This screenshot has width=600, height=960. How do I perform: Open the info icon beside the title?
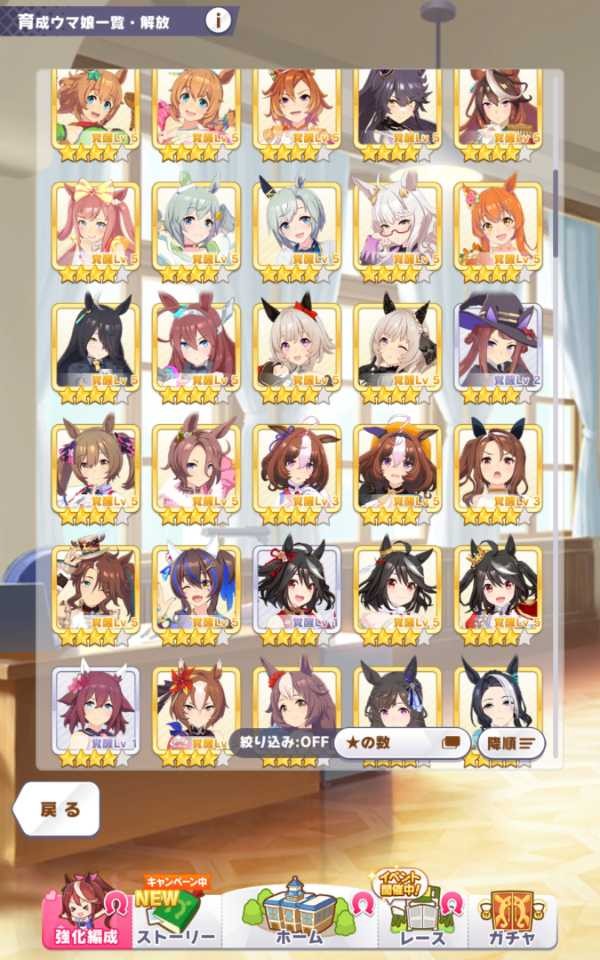point(219,18)
